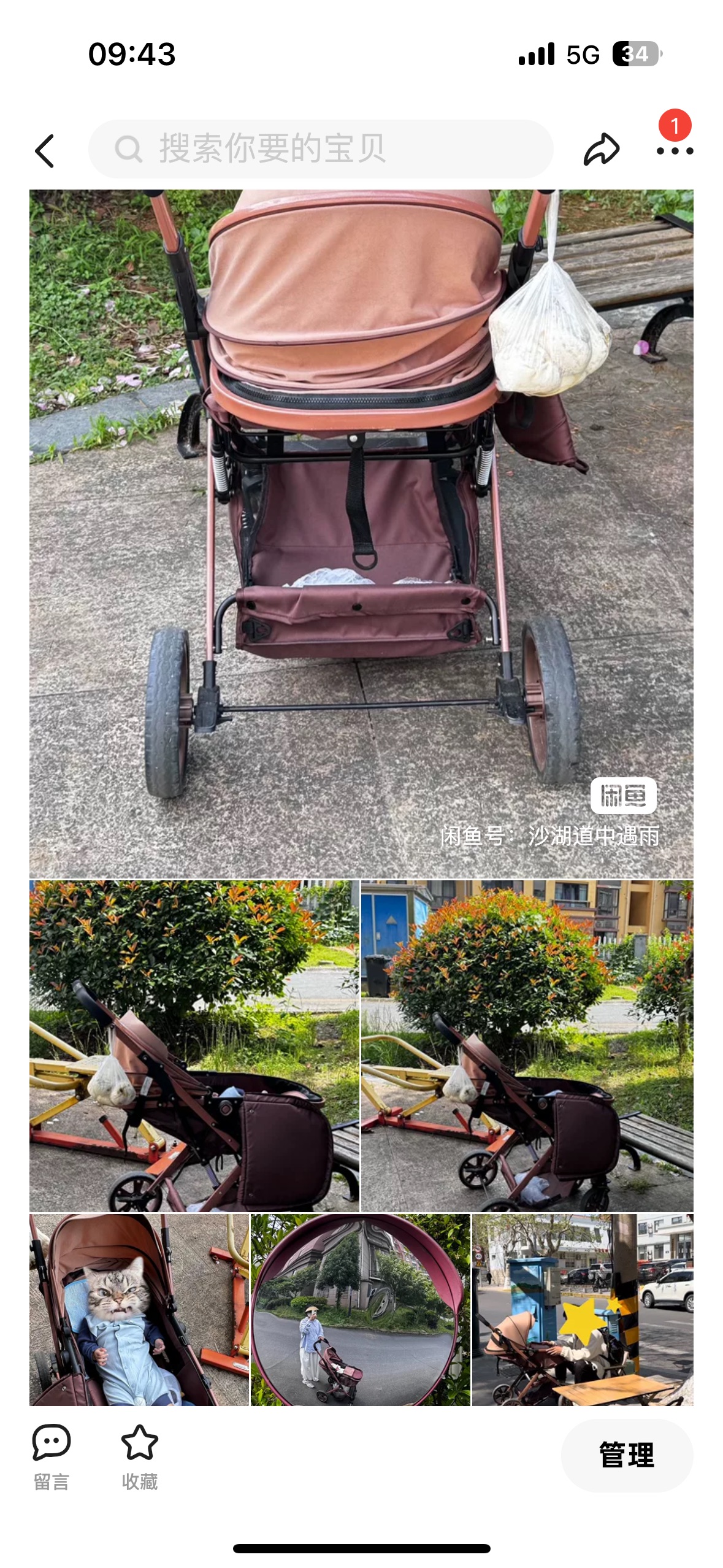Open the three-dot more menu
723x1568 pixels.
[675, 151]
